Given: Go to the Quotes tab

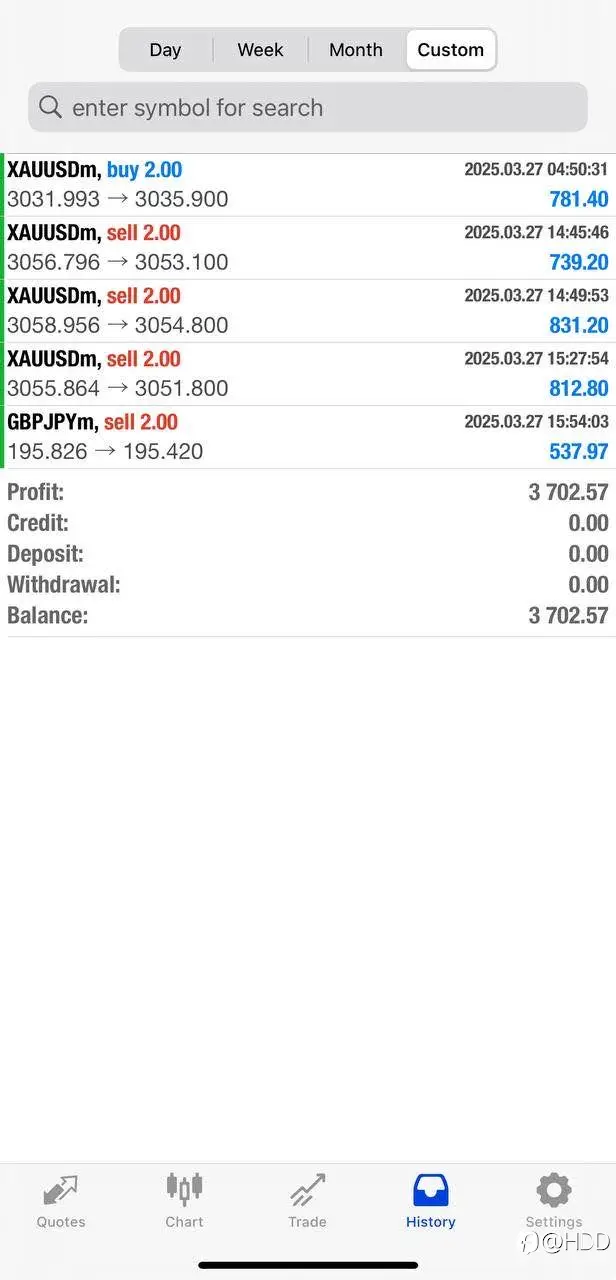Looking at the screenshot, I should click(61, 1201).
